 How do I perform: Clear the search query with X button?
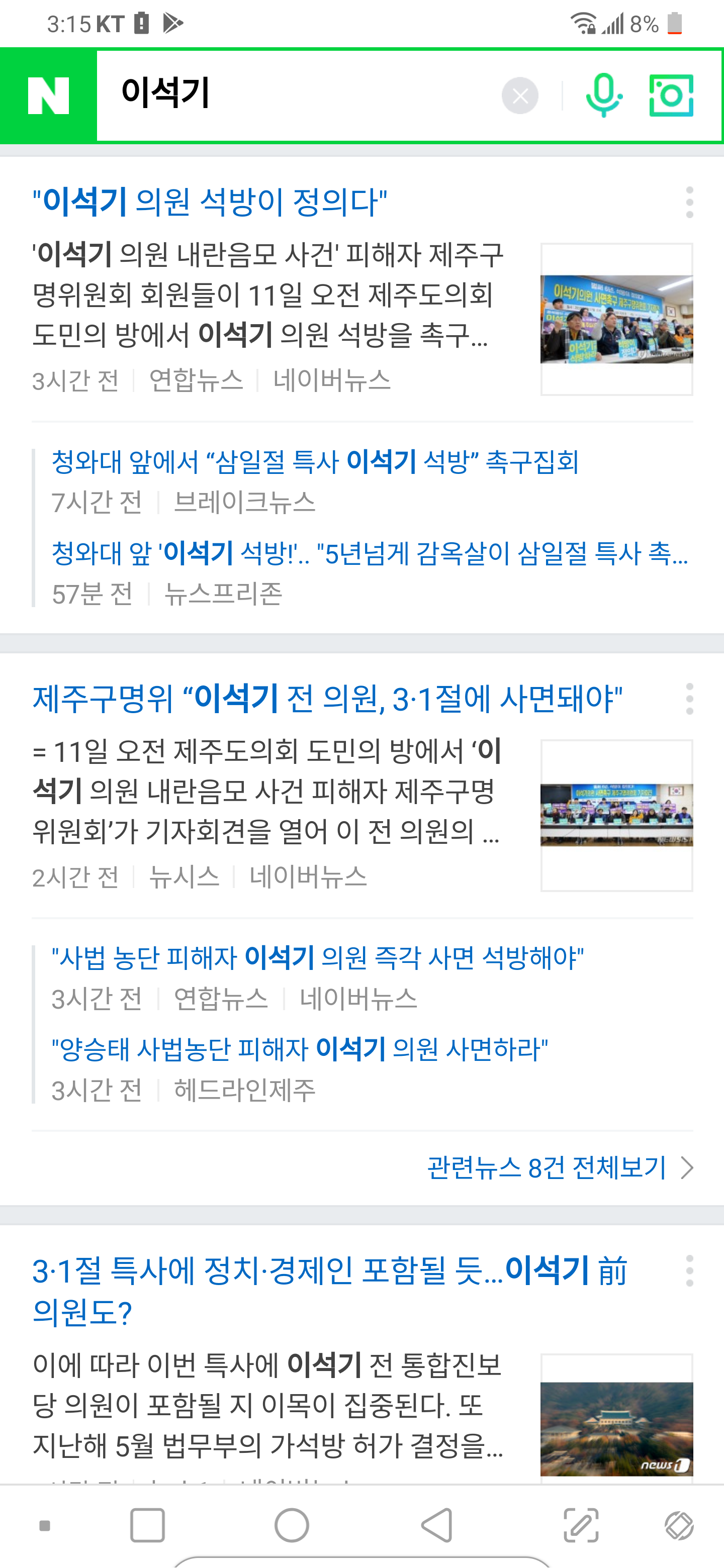519,95
